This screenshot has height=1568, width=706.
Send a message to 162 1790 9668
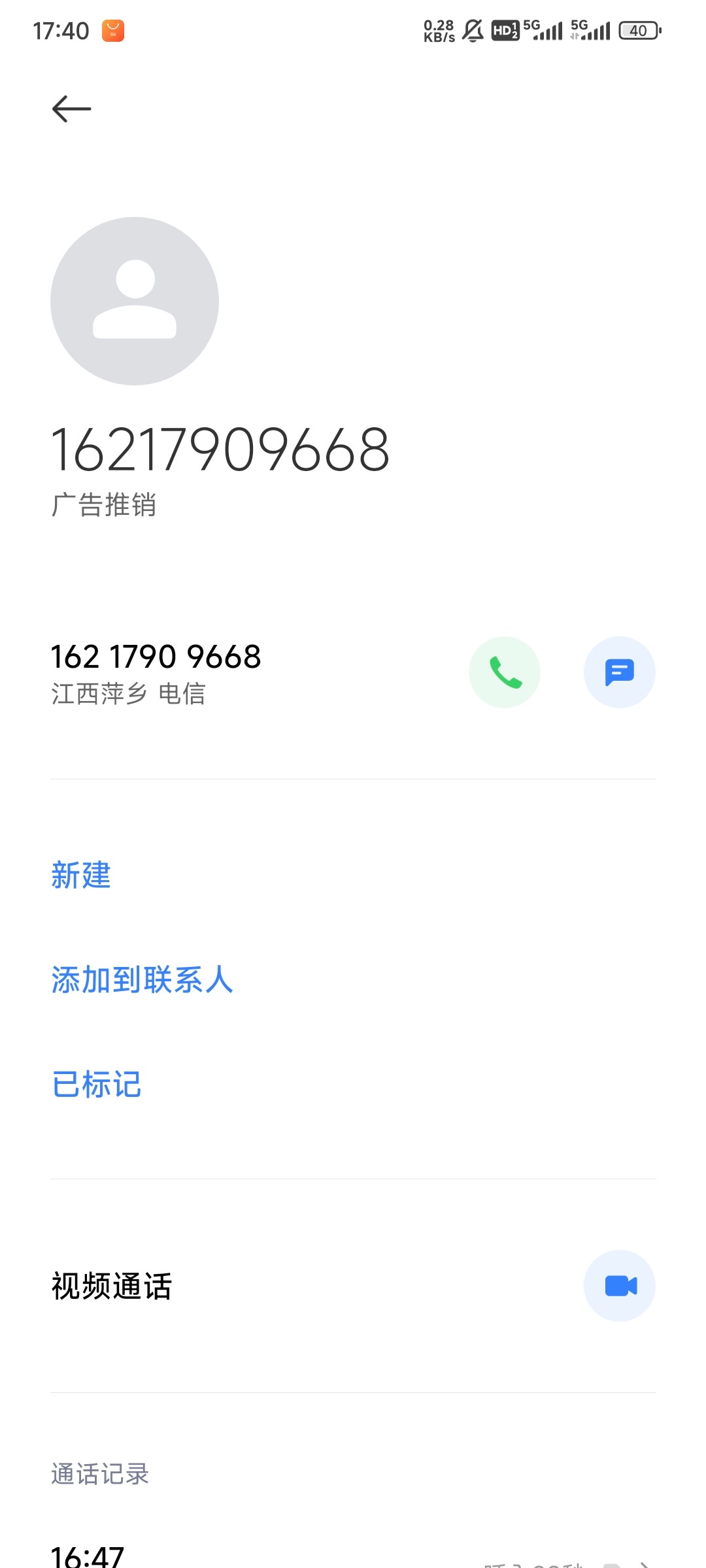(619, 672)
